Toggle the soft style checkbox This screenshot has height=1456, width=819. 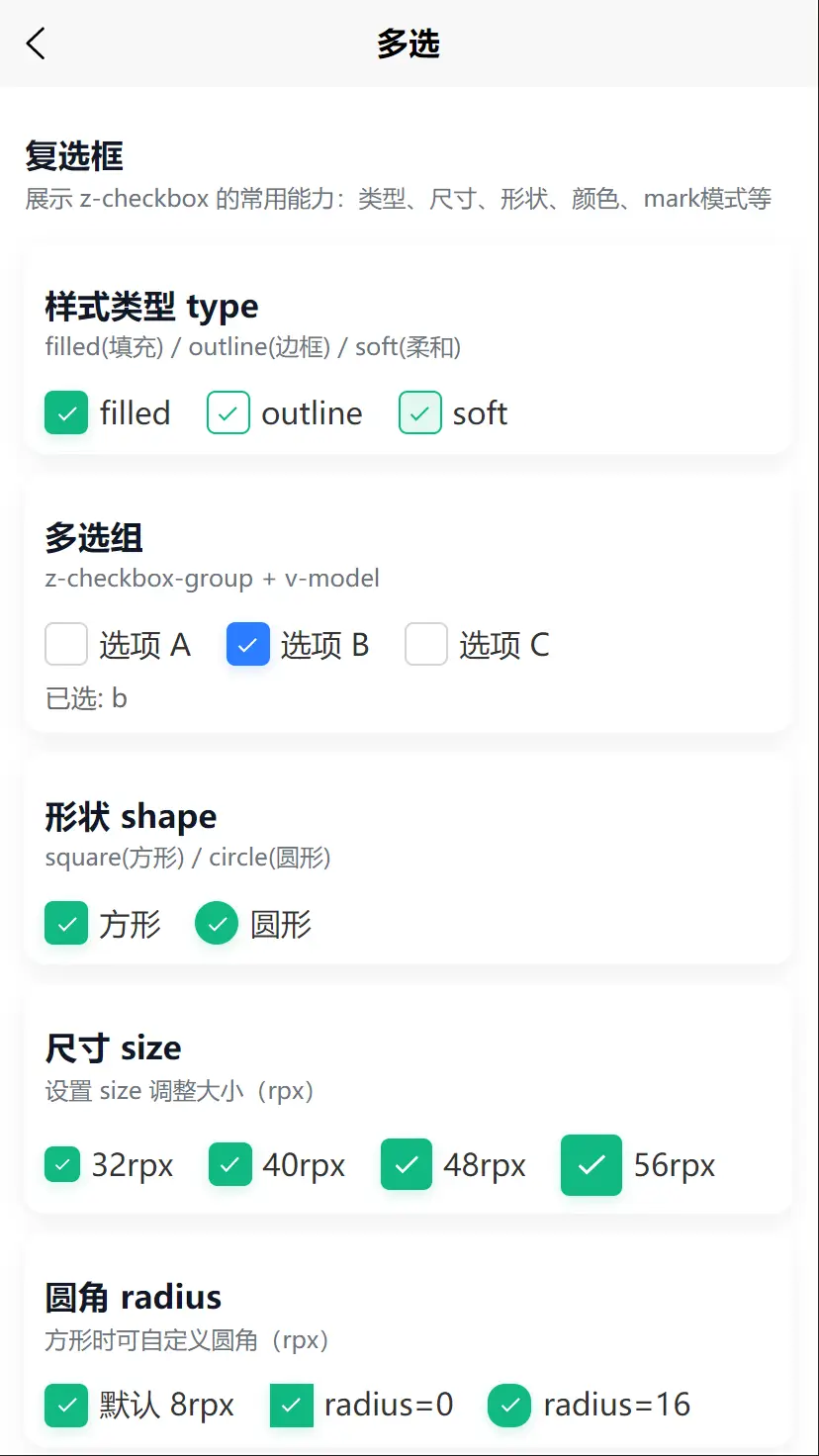click(419, 413)
